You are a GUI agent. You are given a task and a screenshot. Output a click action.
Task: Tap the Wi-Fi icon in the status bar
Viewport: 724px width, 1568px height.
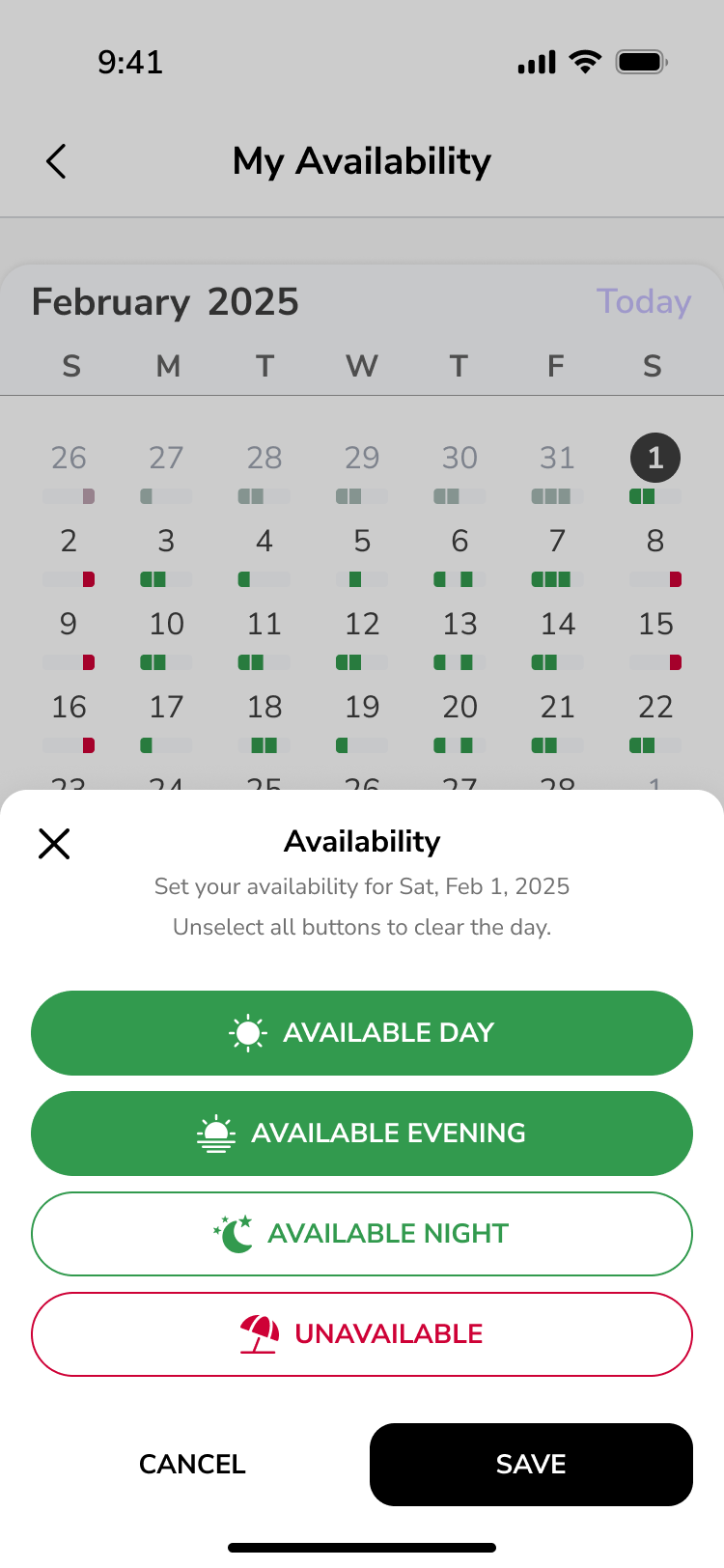pyautogui.click(x=586, y=61)
